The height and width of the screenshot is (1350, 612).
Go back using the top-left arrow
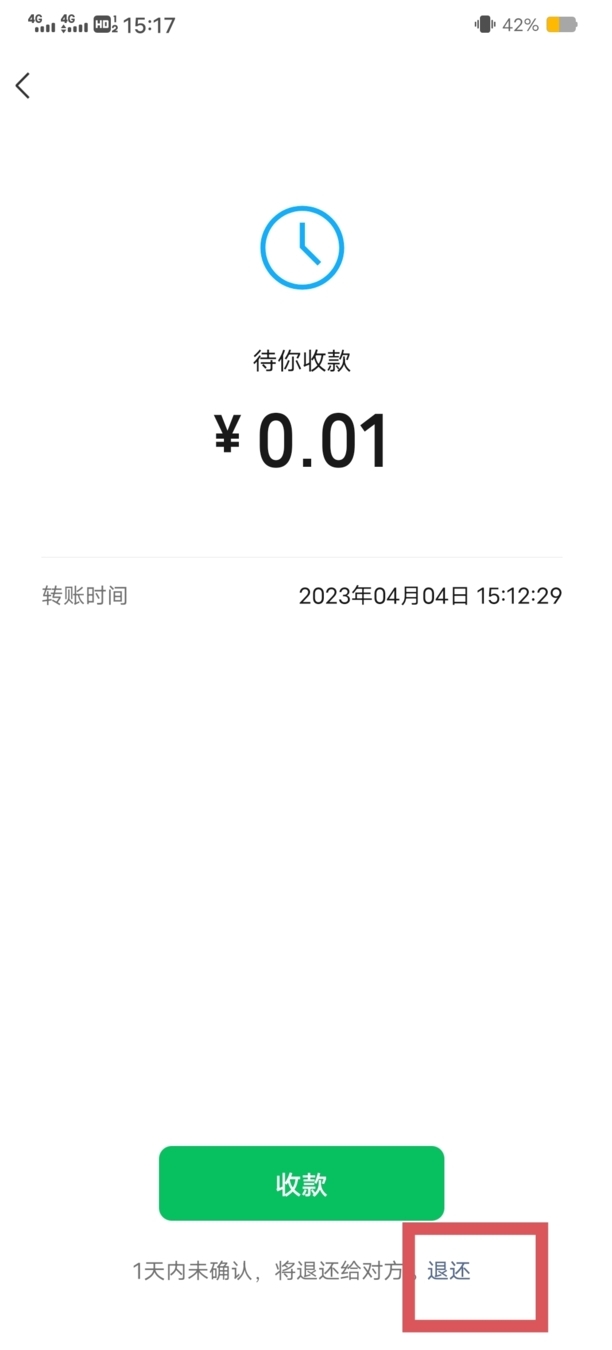click(23, 85)
